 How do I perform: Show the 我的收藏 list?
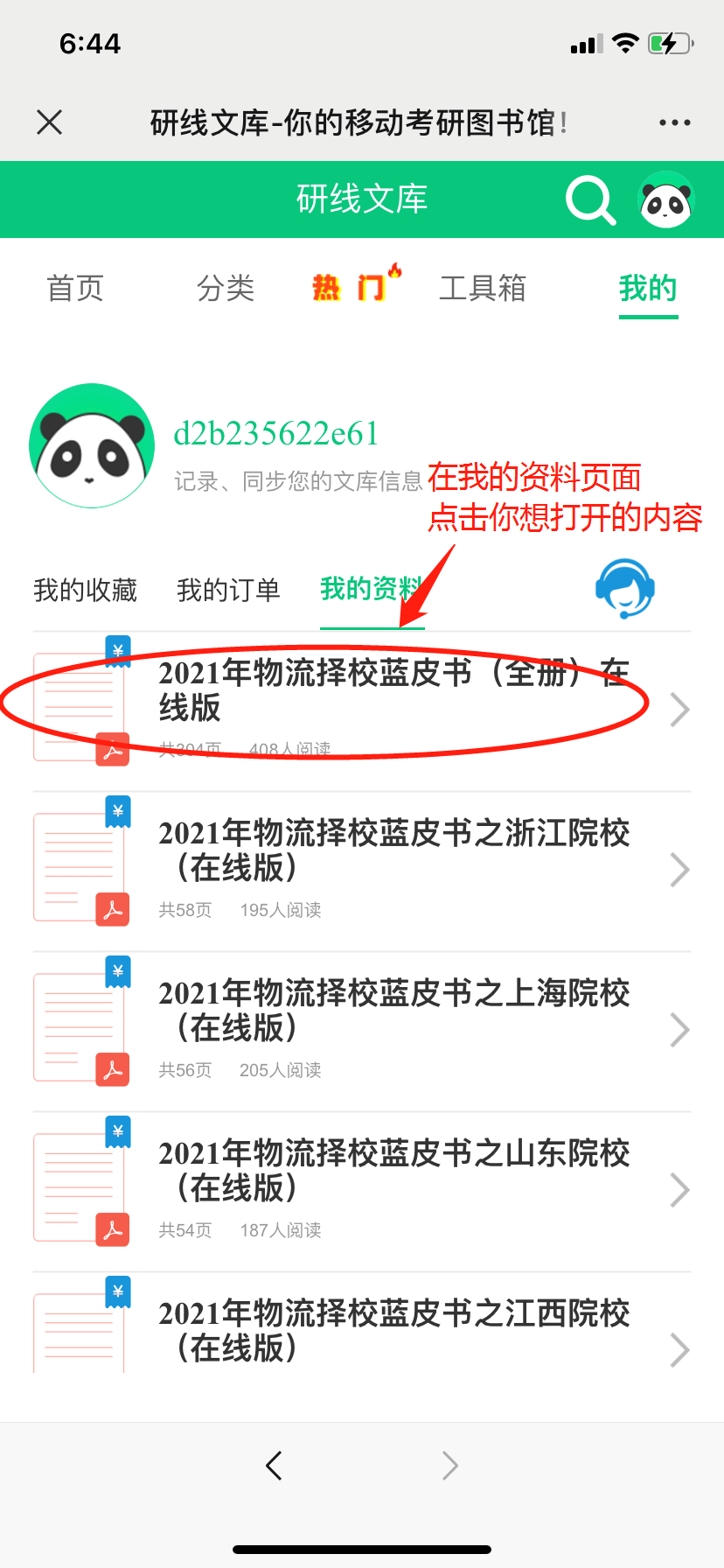86,591
